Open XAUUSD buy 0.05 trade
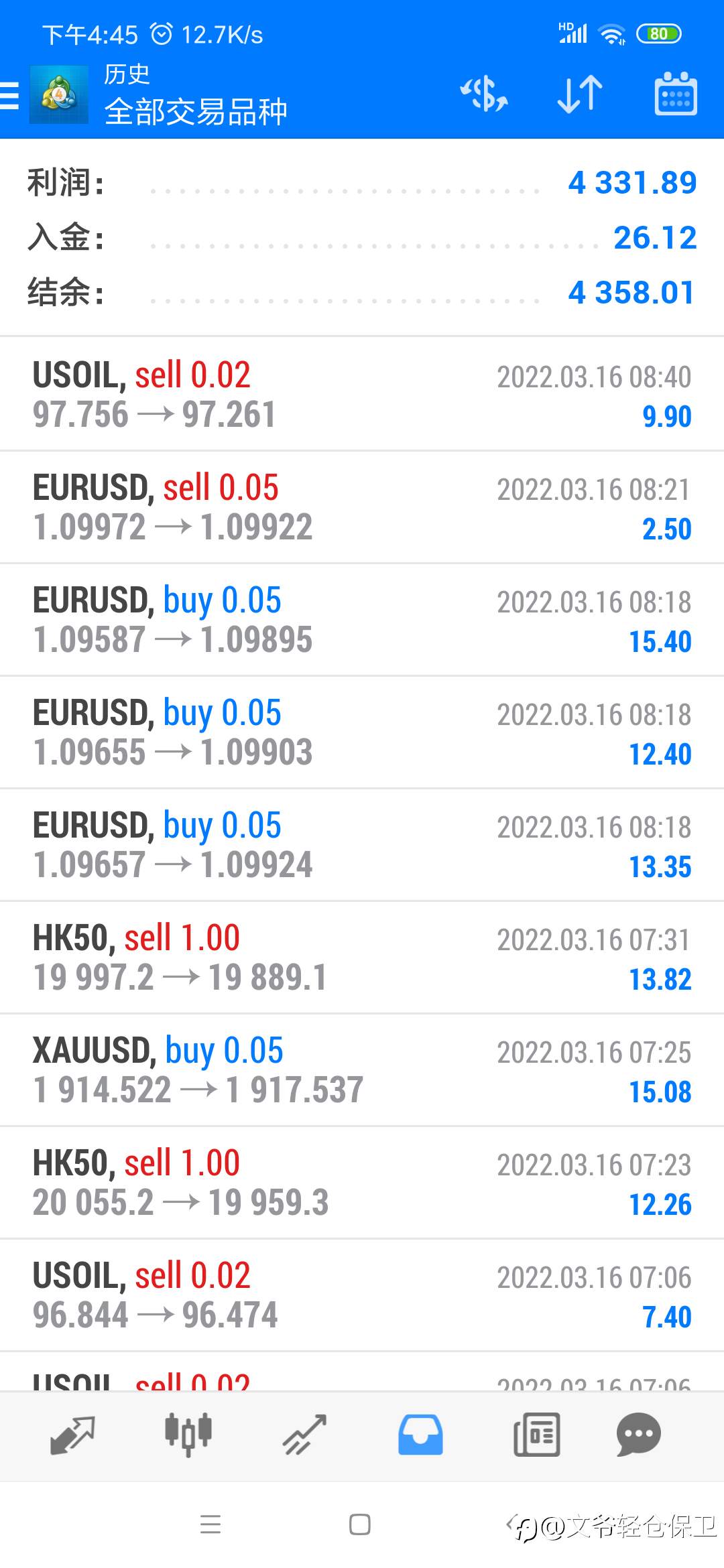This screenshot has width=724, height=1568. click(x=362, y=1070)
